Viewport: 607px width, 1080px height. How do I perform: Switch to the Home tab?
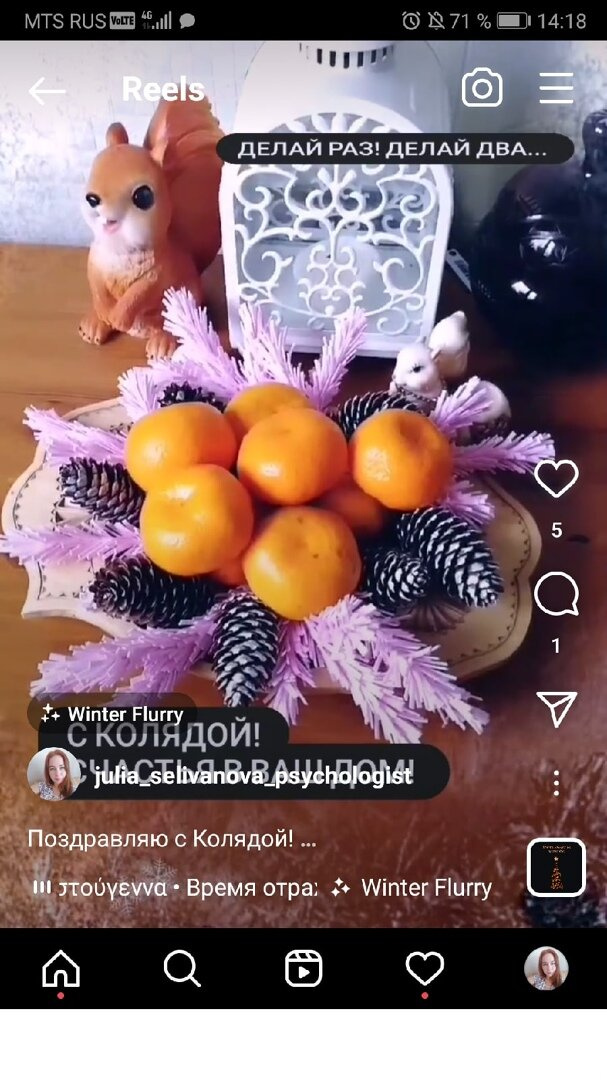(x=61, y=968)
